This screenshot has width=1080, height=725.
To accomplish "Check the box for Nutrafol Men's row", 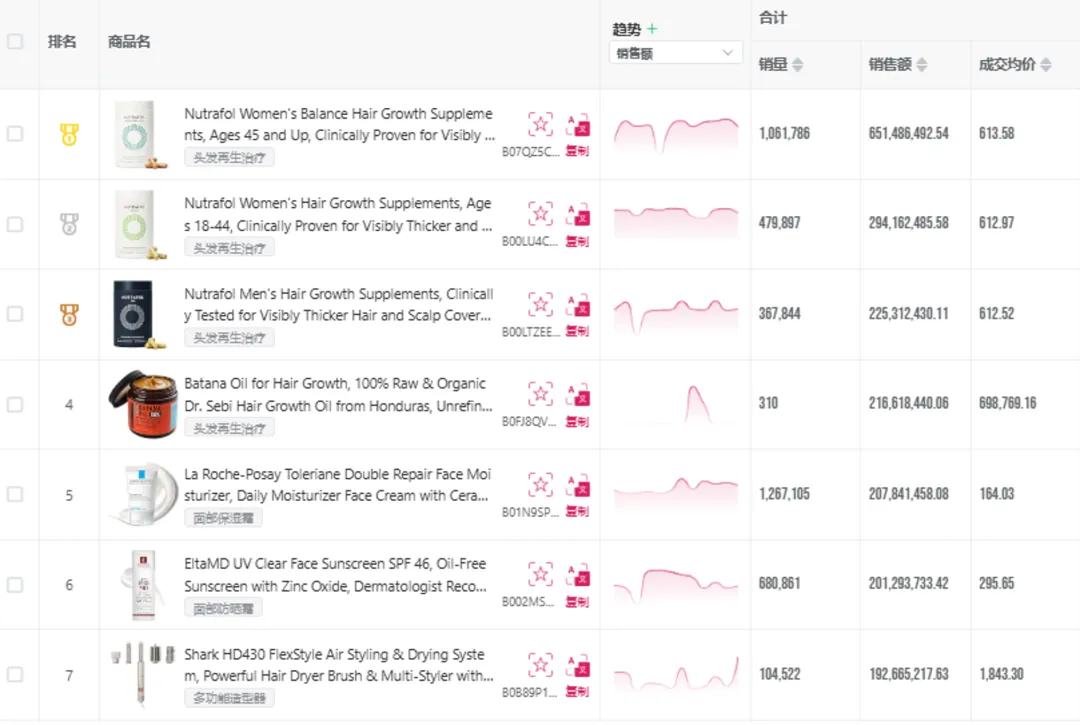I will 15,314.
